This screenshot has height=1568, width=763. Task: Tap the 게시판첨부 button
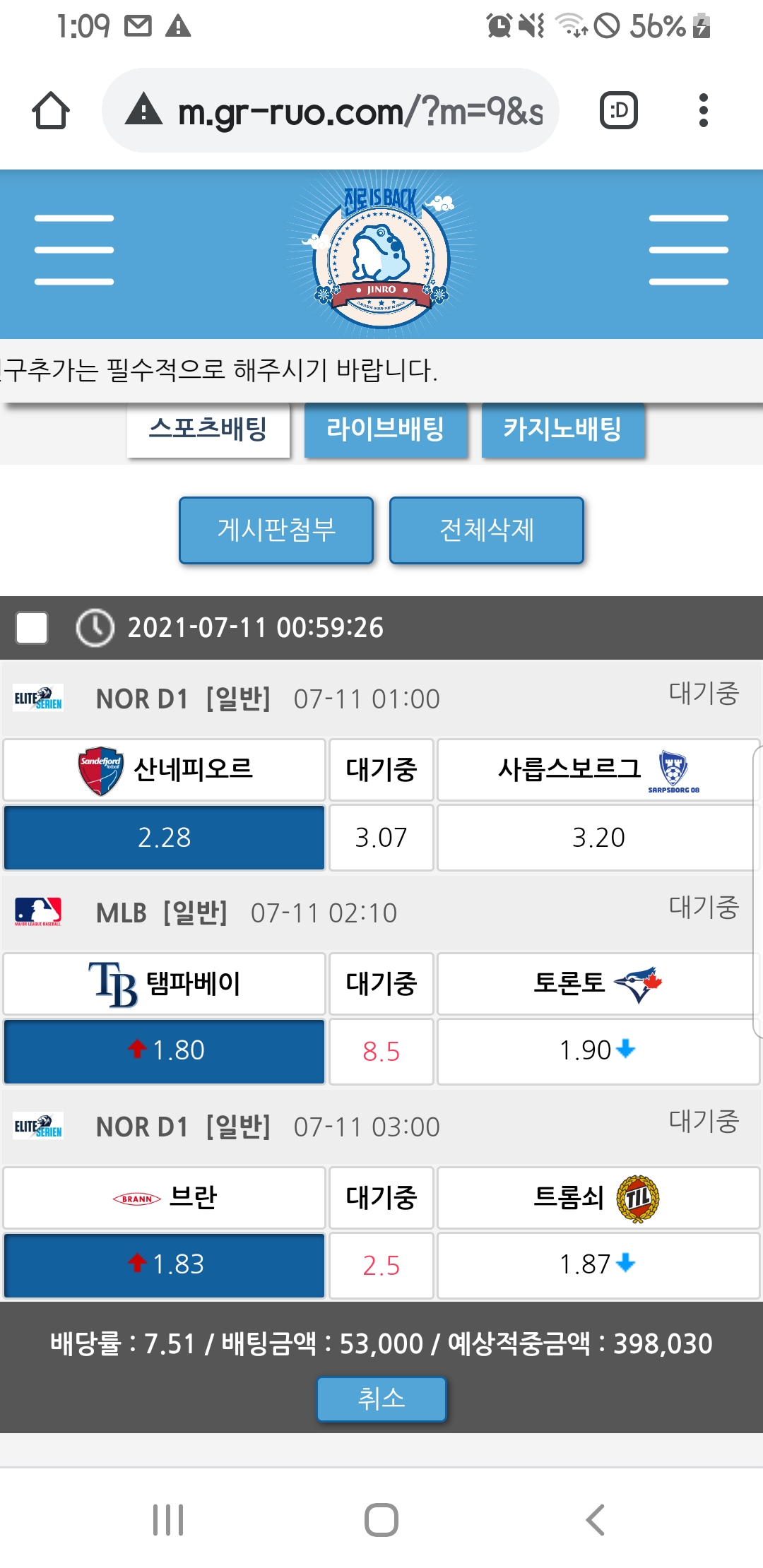276,530
